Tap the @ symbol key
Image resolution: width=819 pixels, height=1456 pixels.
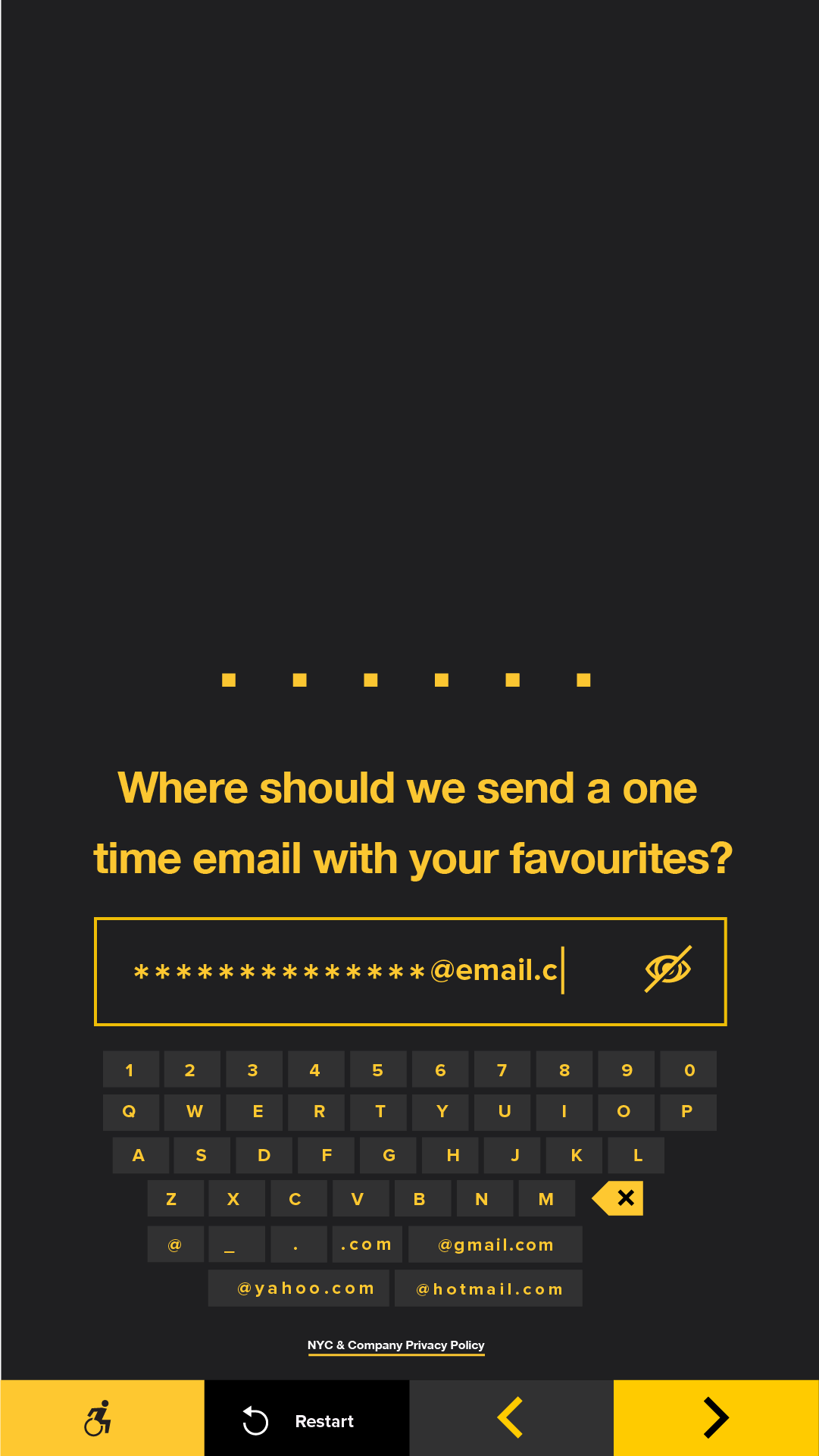(x=175, y=1245)
